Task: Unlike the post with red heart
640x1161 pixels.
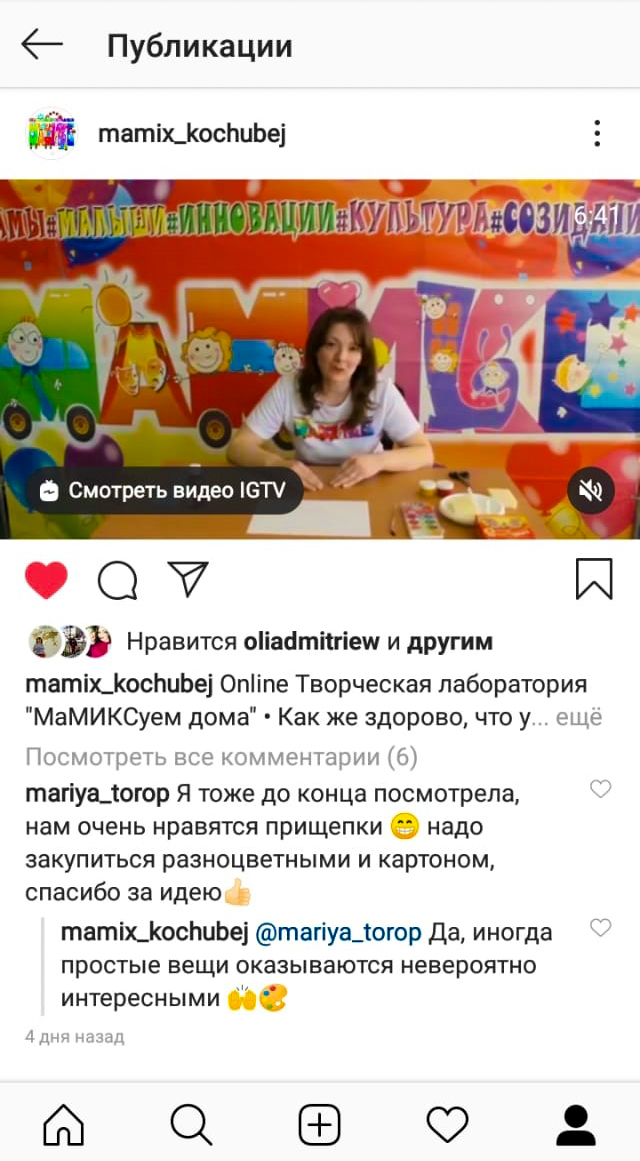Action: pyautogui.click(x=46, y=579)
